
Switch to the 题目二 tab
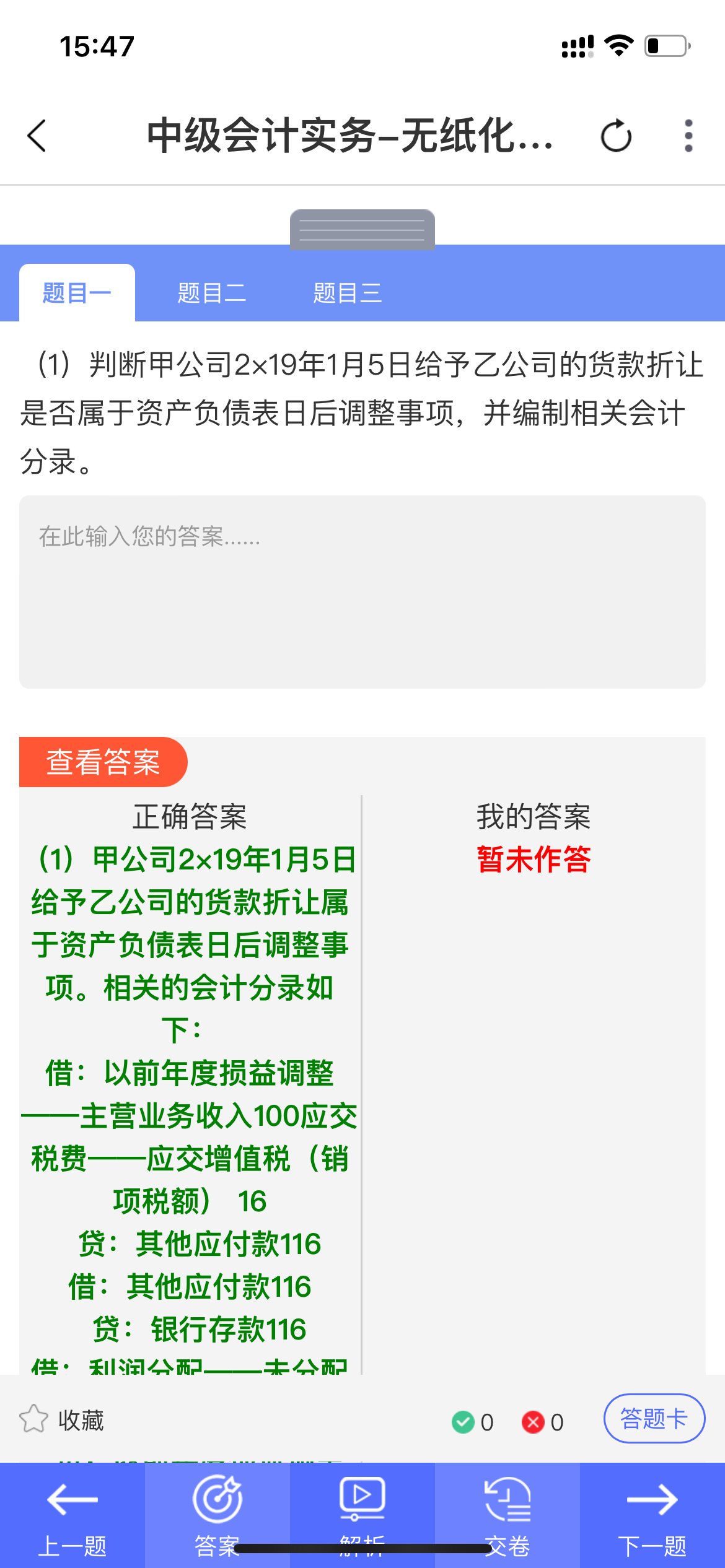pyautogui.click(x=212, y=293)
